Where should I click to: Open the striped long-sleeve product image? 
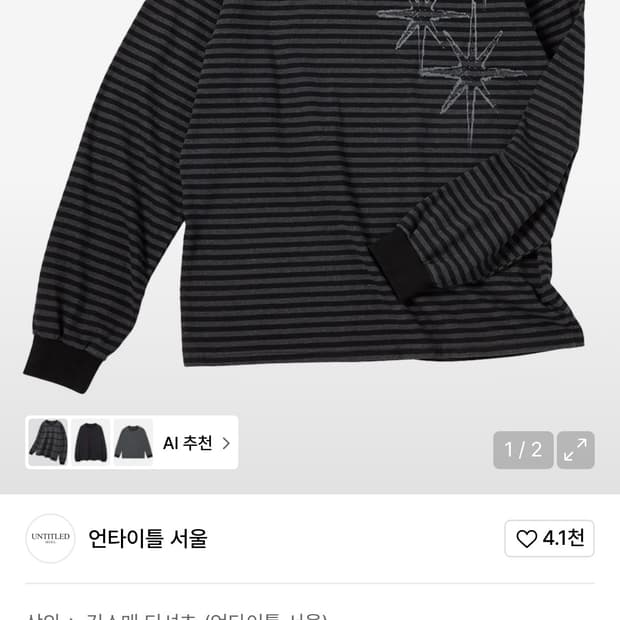[x=310, y=200]
